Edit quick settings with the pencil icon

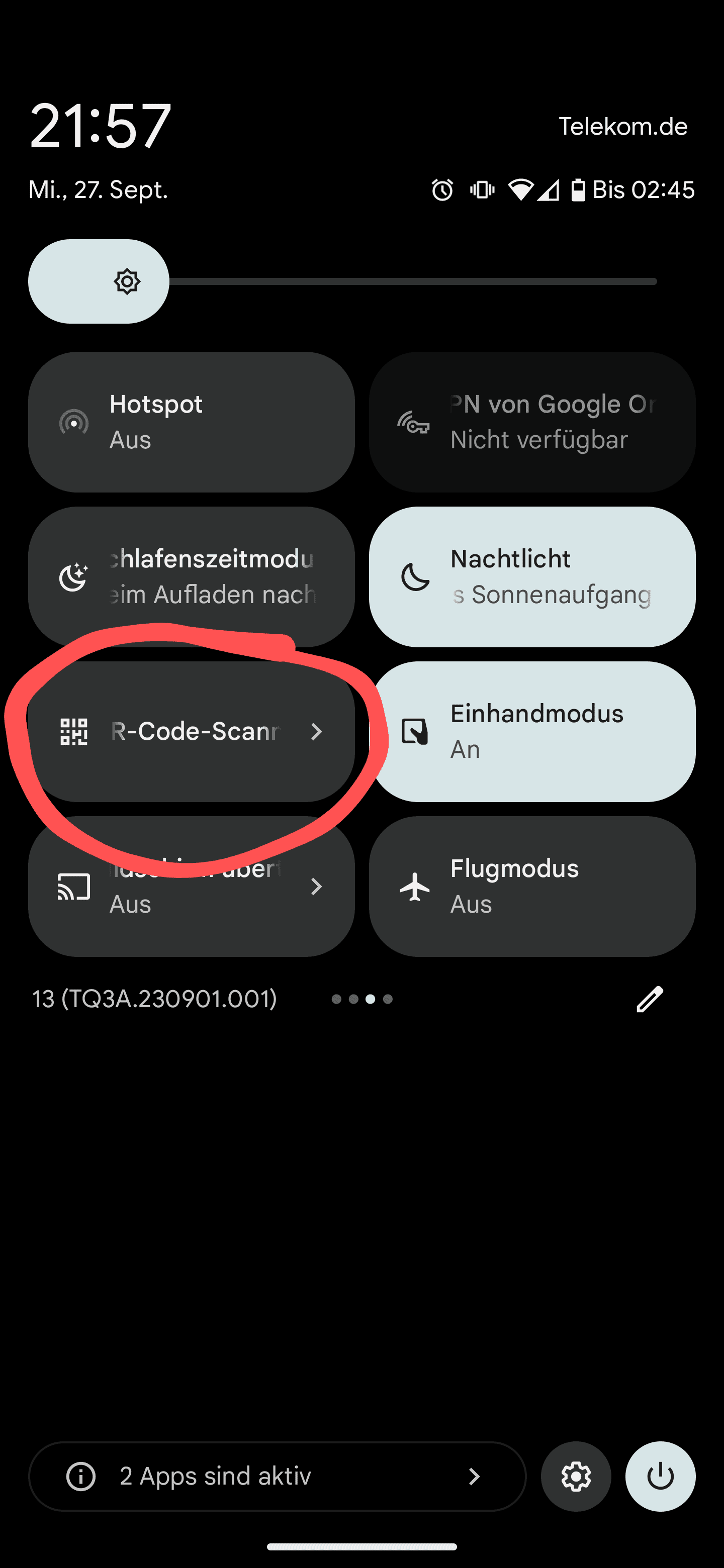tap(650, 999)
